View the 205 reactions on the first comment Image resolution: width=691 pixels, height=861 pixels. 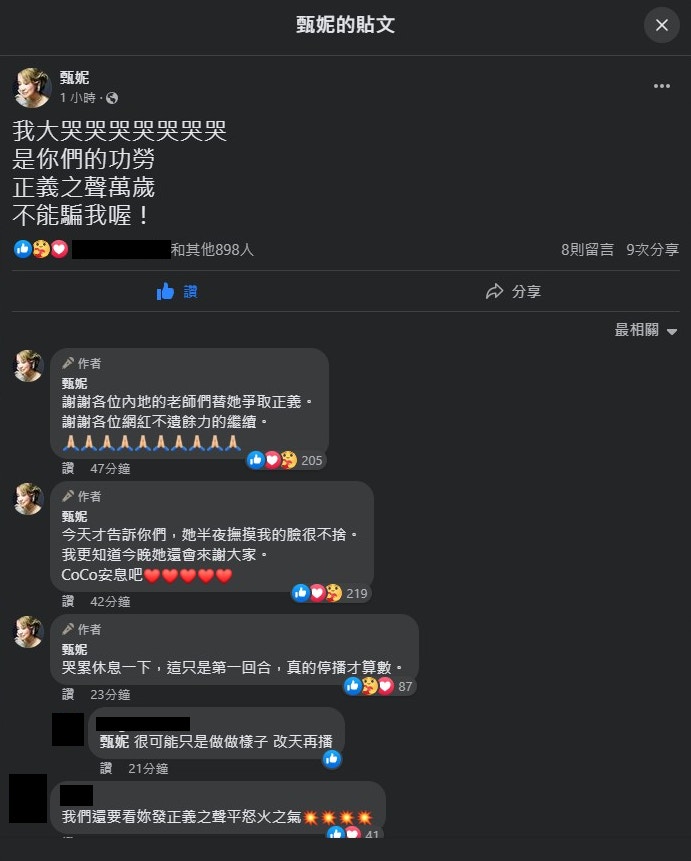tap(311, 460)
